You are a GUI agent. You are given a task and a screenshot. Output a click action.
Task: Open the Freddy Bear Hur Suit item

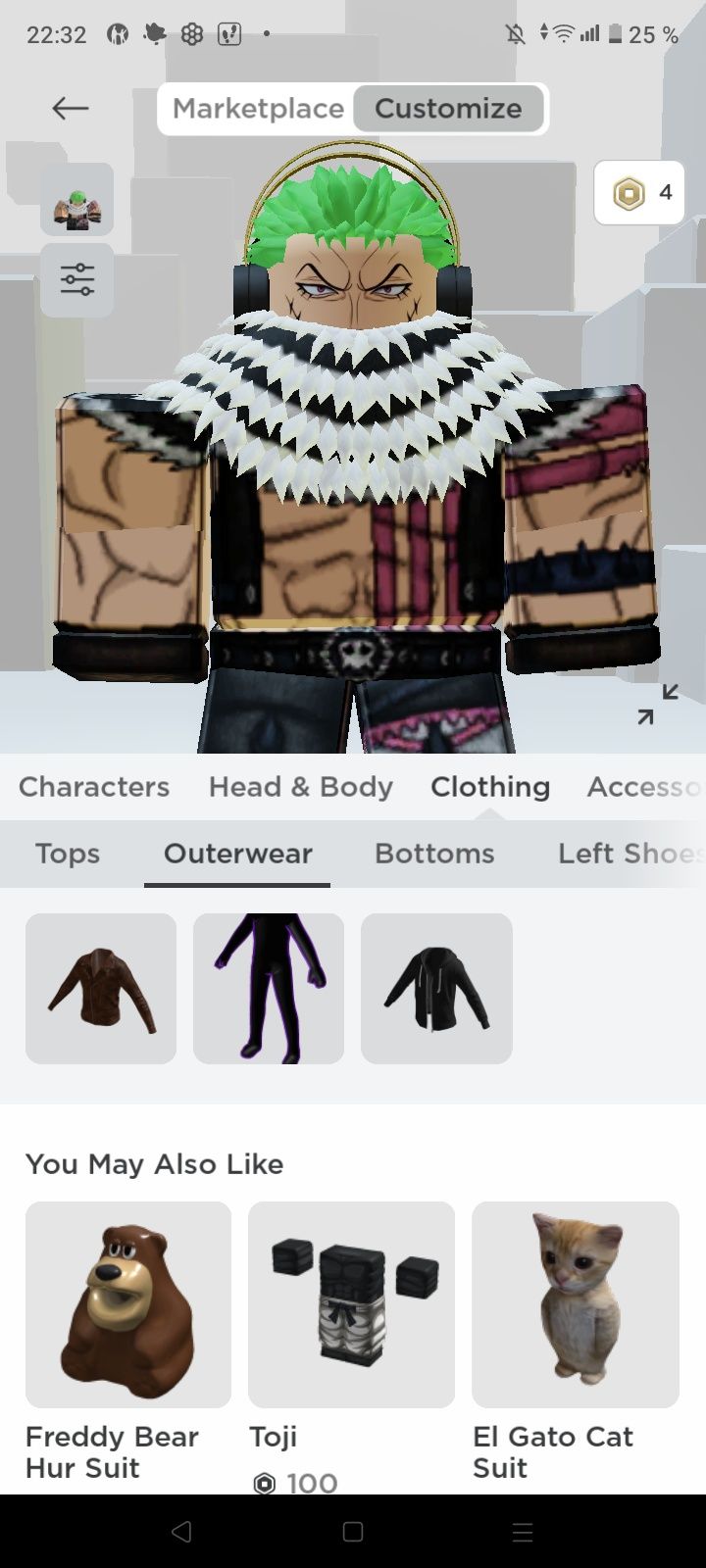click(x=128, y=1304)
